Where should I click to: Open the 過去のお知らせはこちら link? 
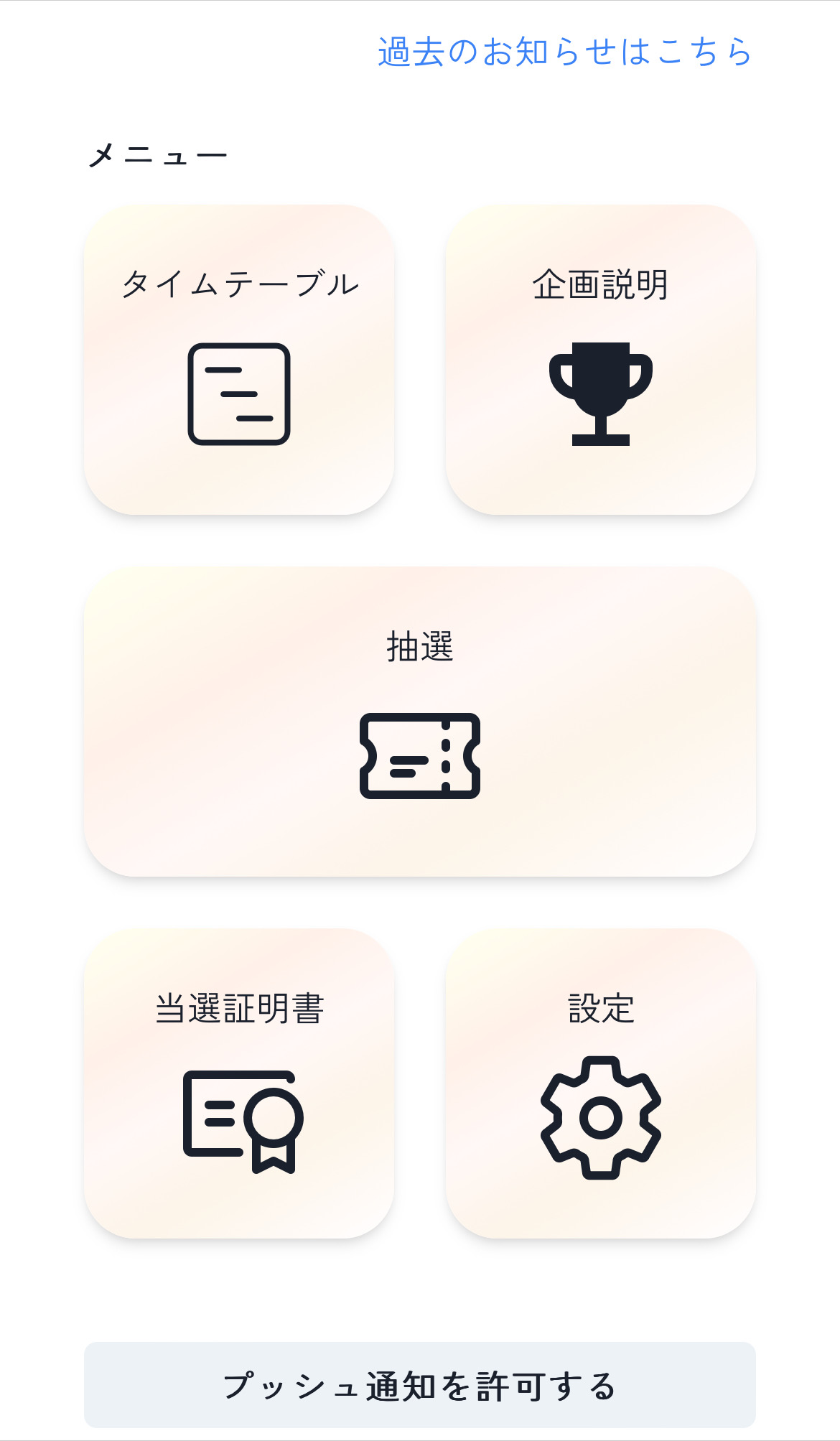pos(564,52)
